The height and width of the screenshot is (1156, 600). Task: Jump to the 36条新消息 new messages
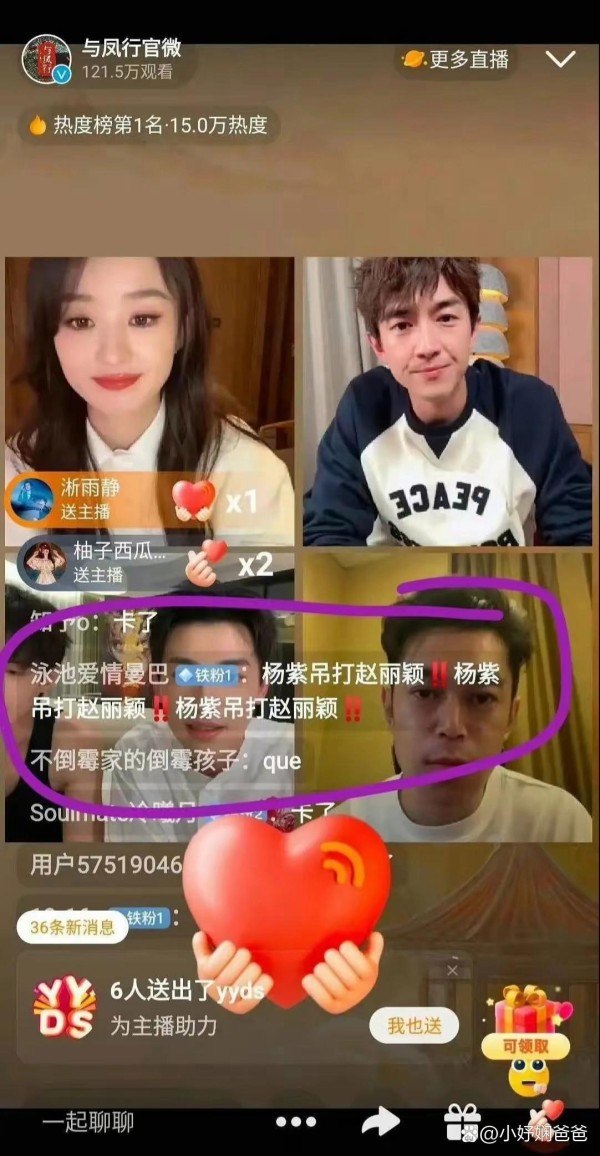pos(72,927)
